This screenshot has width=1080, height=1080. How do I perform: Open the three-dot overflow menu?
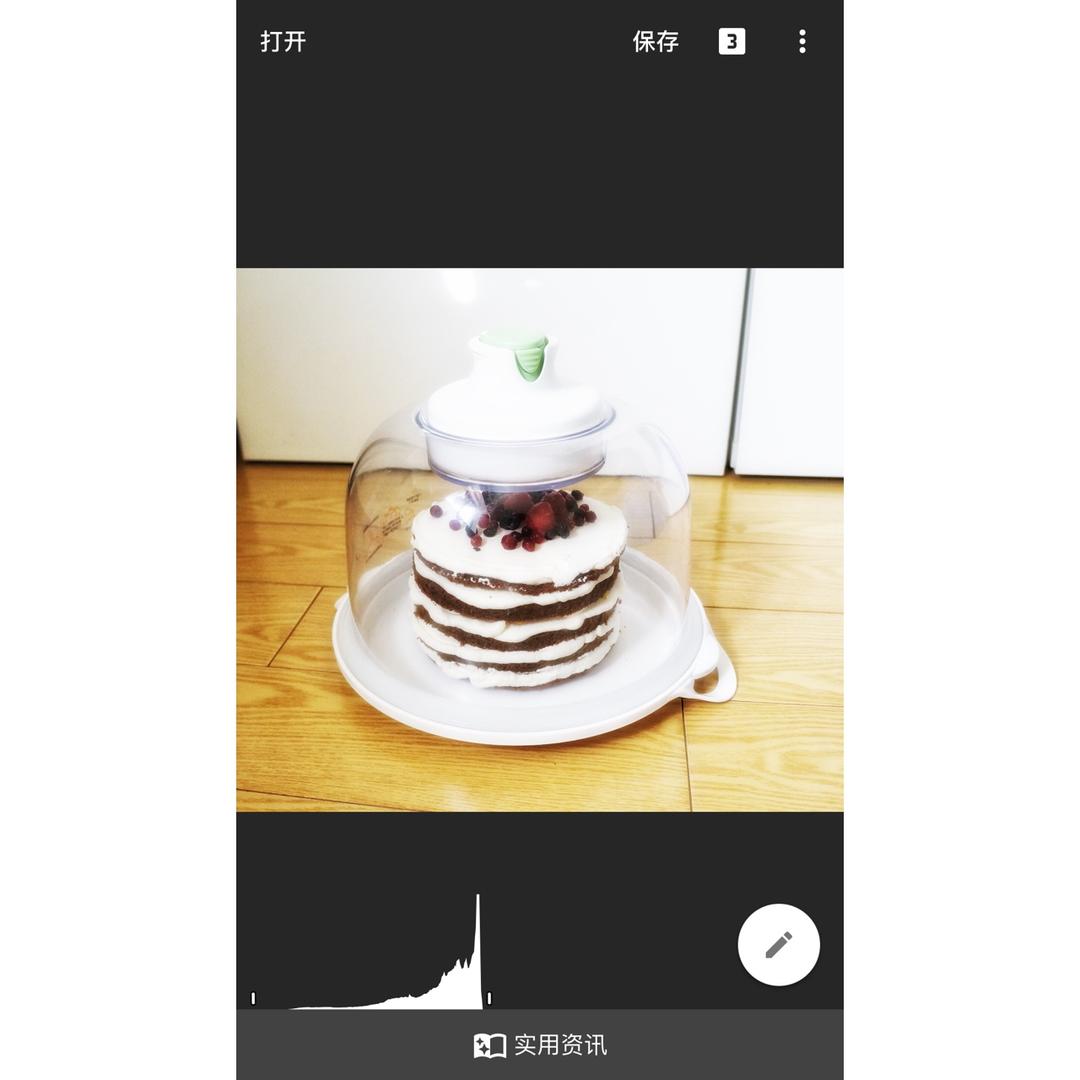pyautogui.click(x=802, y=41)
